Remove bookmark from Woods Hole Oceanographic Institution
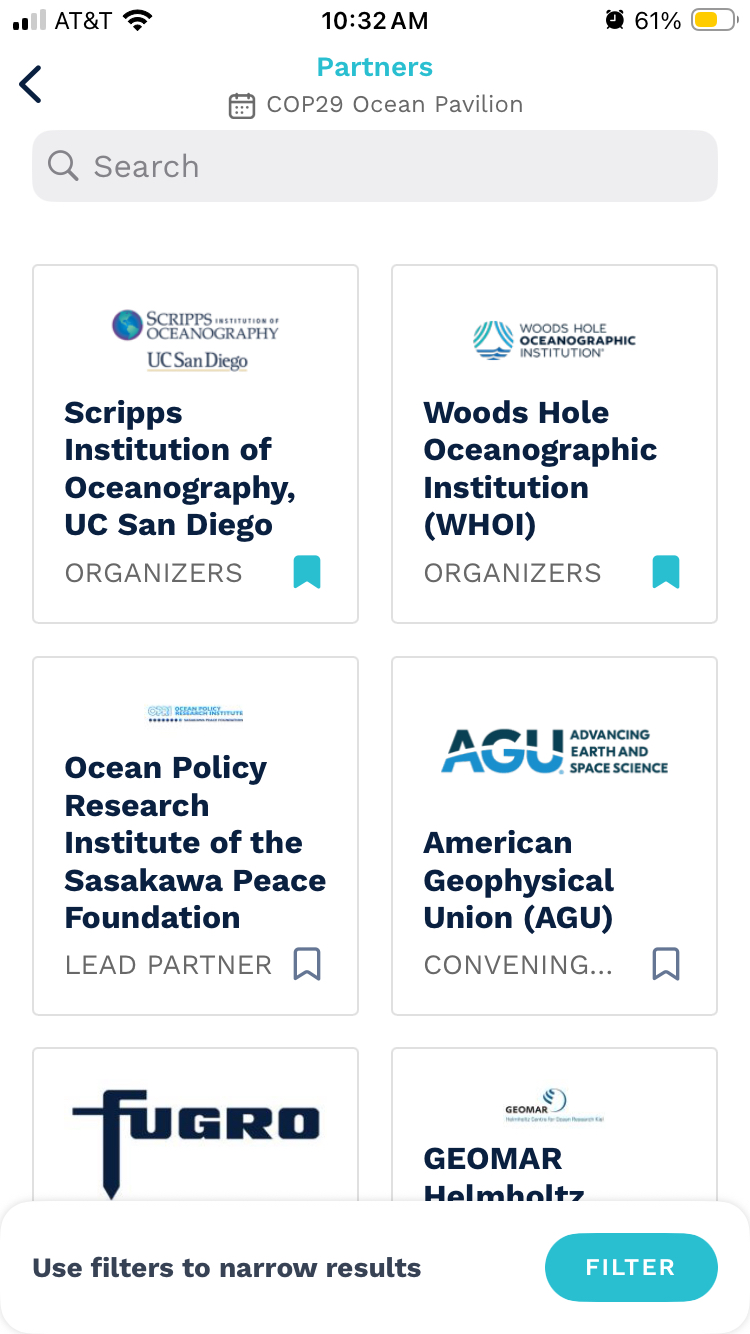This screenshot has height=1334, width=750. click(666, 573)
